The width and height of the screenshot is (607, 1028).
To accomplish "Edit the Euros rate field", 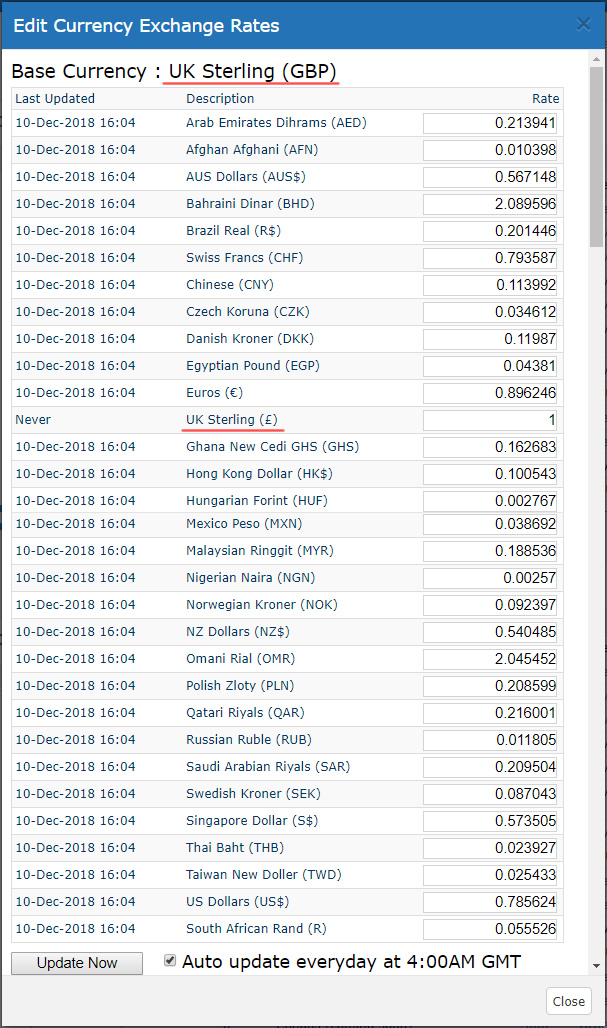I will (490, 393).
